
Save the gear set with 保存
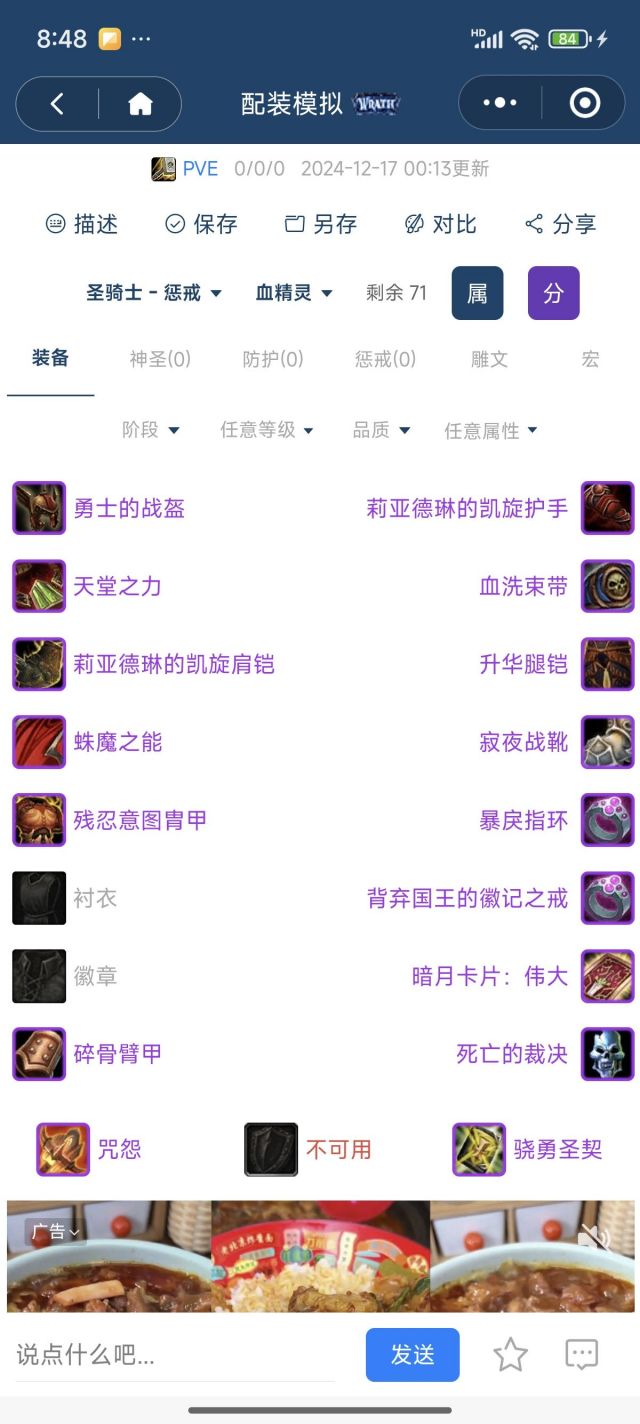coord(201,224)
